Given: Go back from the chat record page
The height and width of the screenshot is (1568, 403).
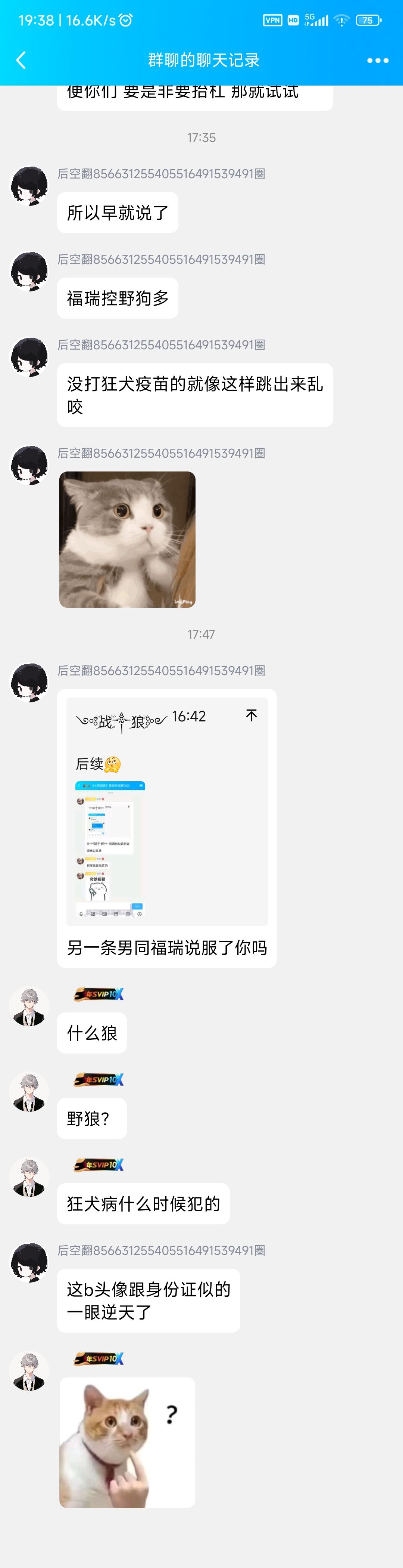Looking at the screenshot, I should pyautogui.click(x=21, y=60).
